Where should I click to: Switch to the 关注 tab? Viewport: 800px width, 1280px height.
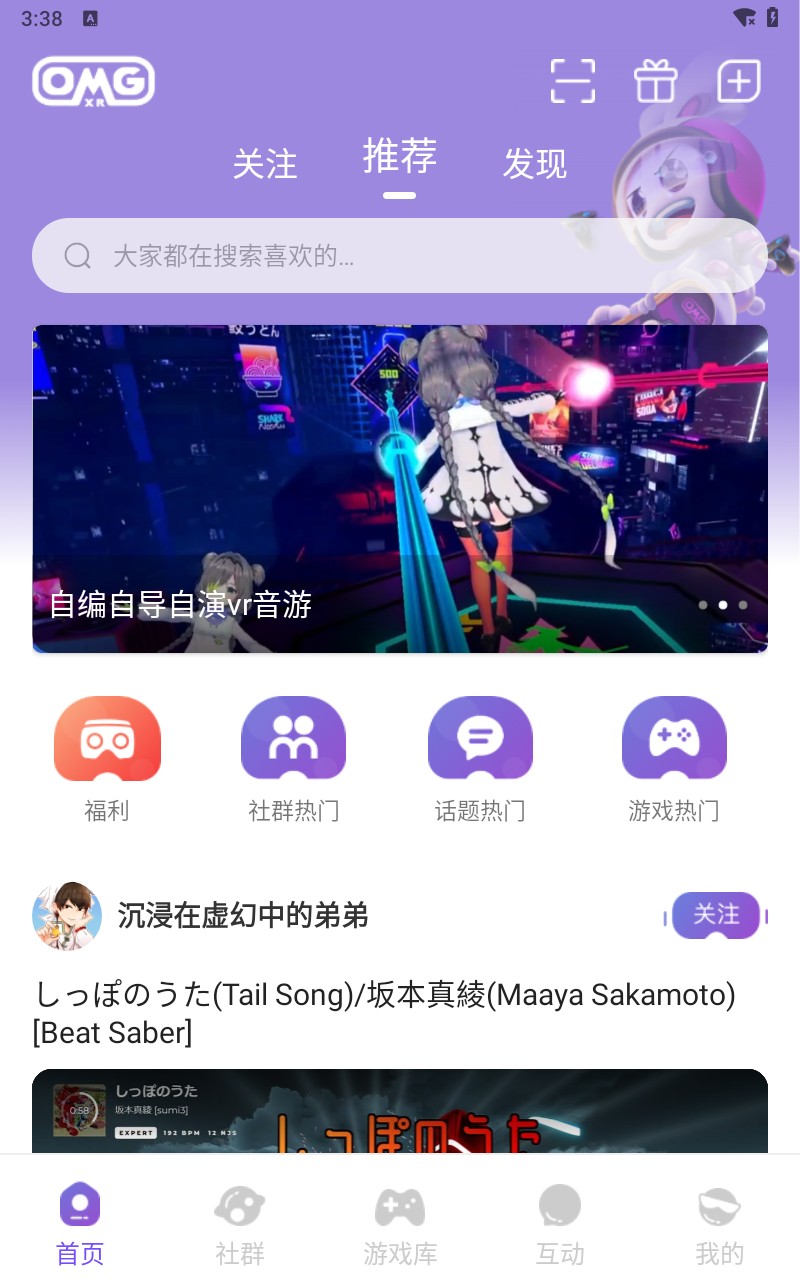265,164
